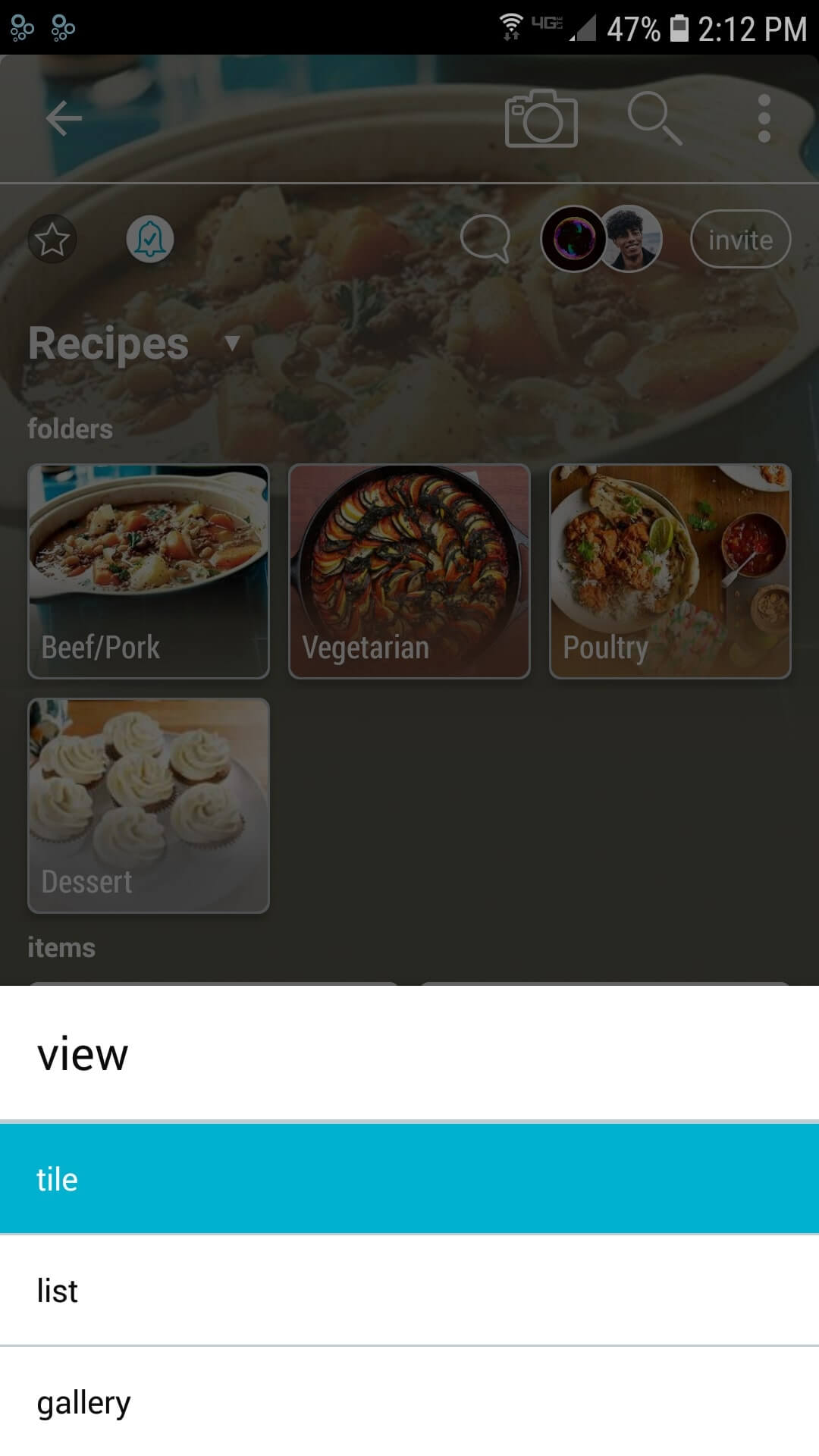Select the tile view option
The image size is (819, 1456).
[409, 1179]
